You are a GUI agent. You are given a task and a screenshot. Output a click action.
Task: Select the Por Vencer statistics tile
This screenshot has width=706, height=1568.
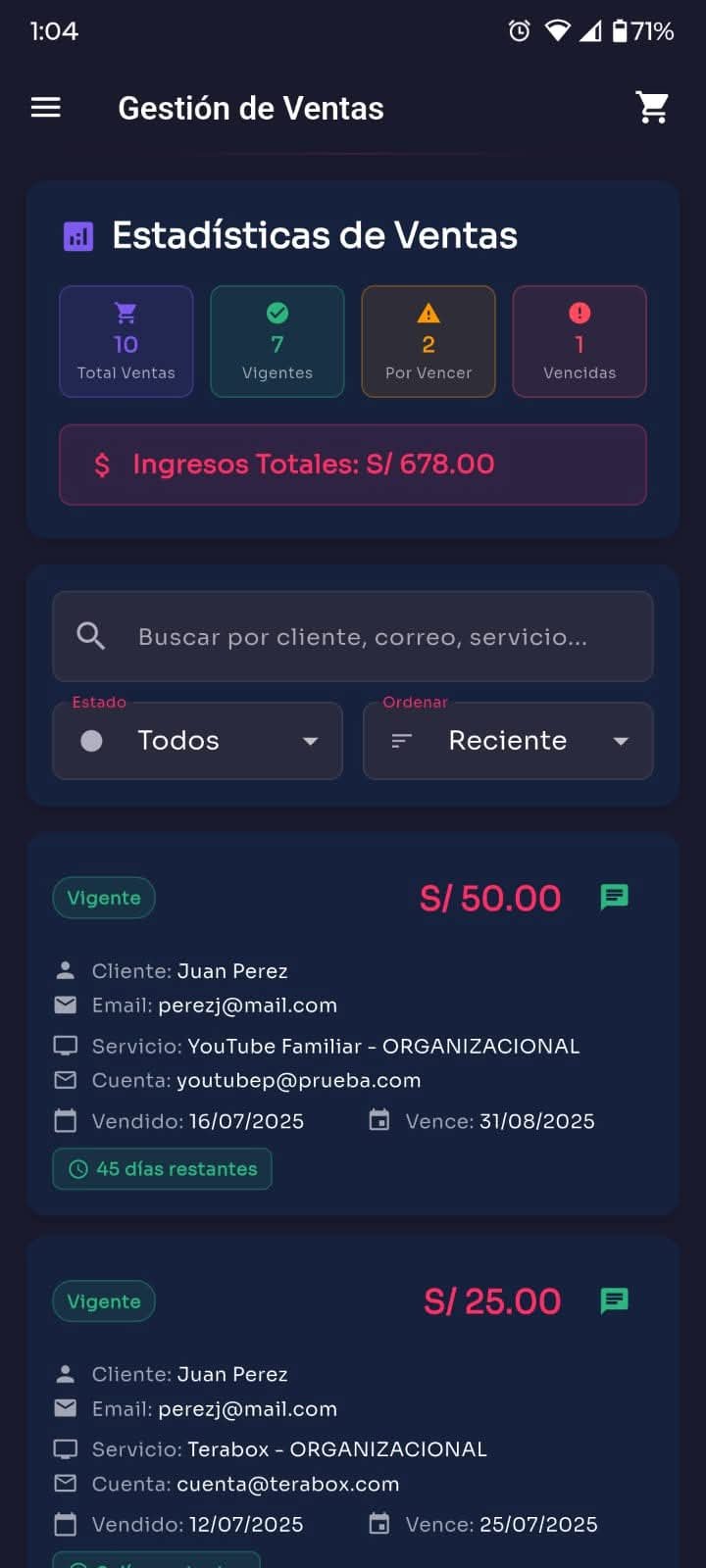[x=429, y=342]
